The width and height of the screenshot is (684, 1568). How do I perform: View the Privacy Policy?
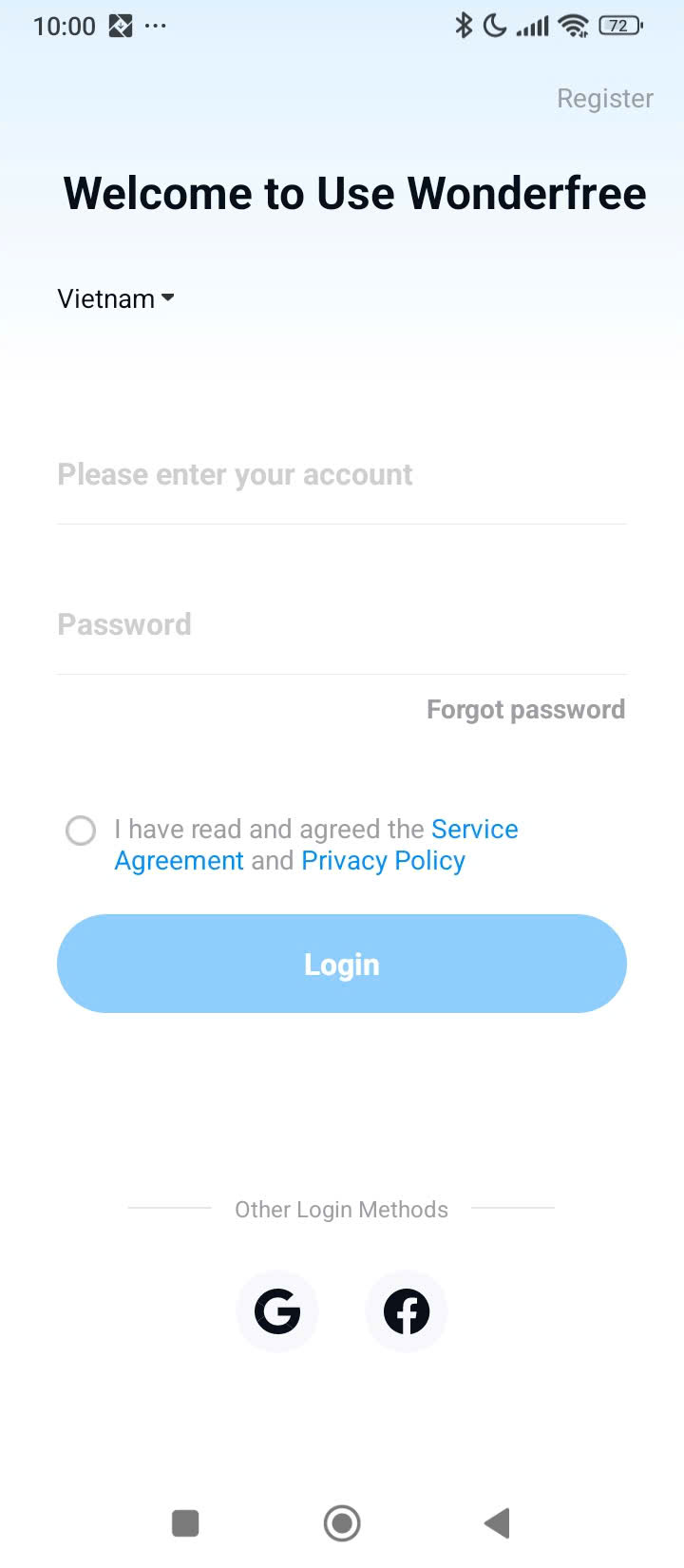pyautogui.click(x=383, y=861)
